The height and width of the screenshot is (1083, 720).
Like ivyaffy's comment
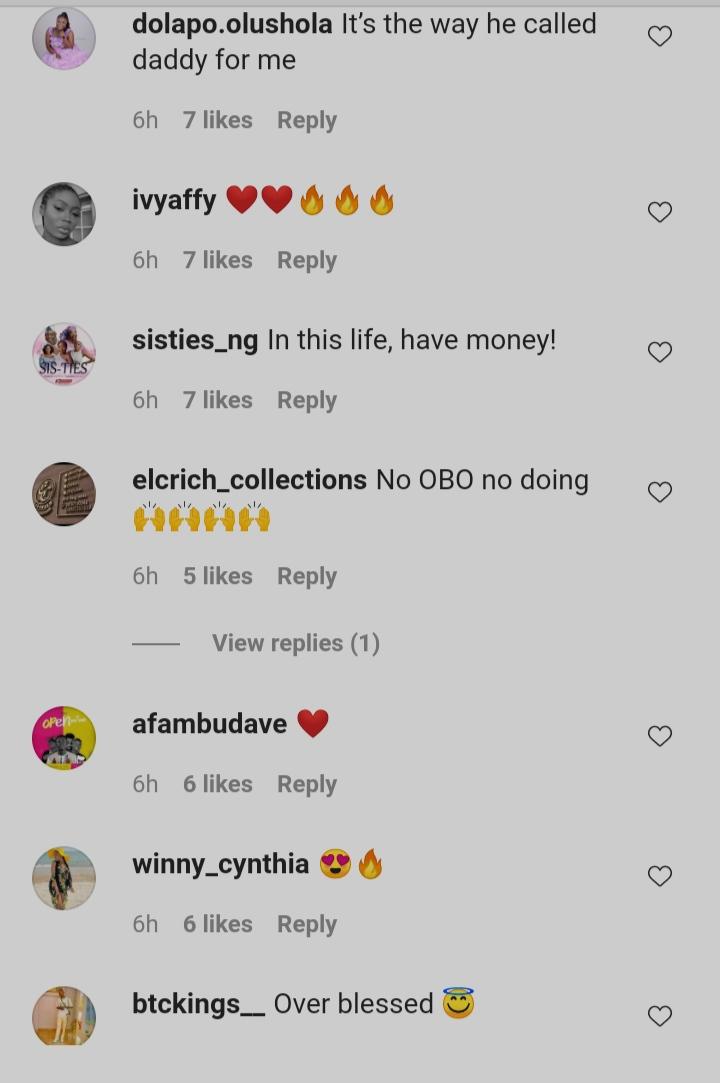[x=660, y=212]
